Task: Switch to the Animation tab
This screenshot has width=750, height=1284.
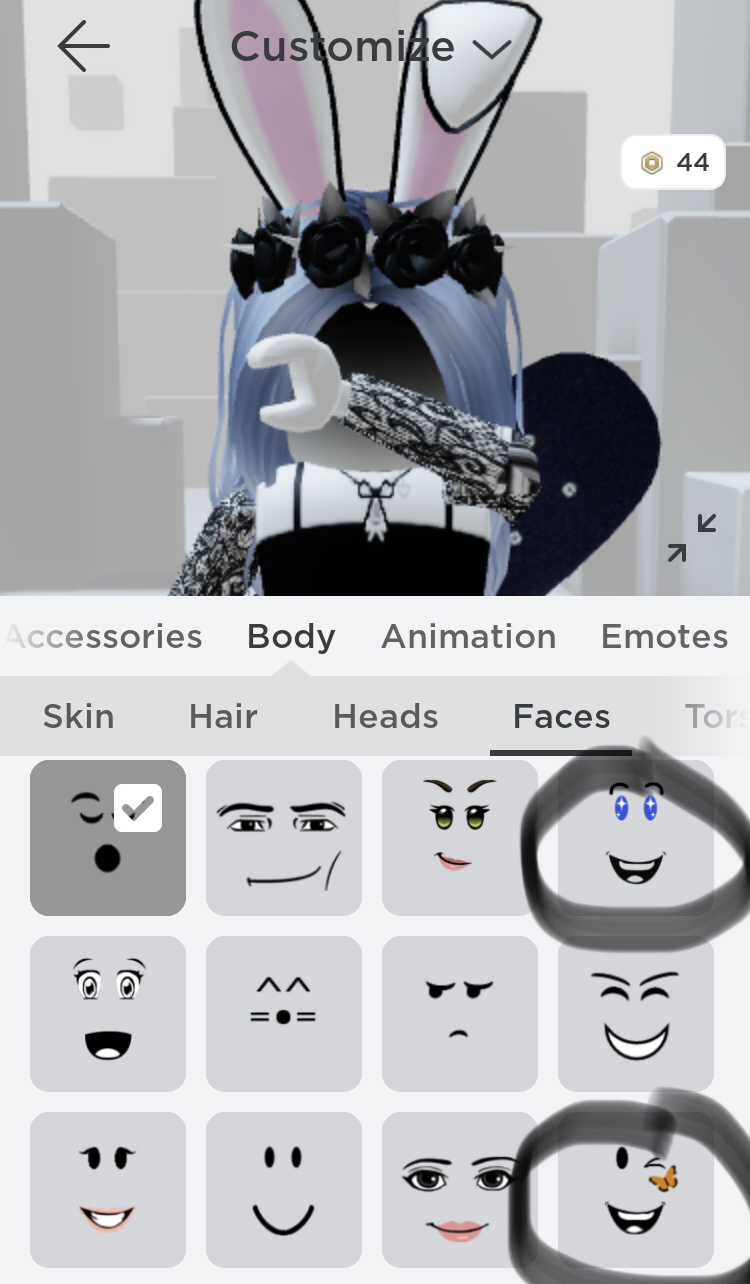Action: [x=468, y=637]
